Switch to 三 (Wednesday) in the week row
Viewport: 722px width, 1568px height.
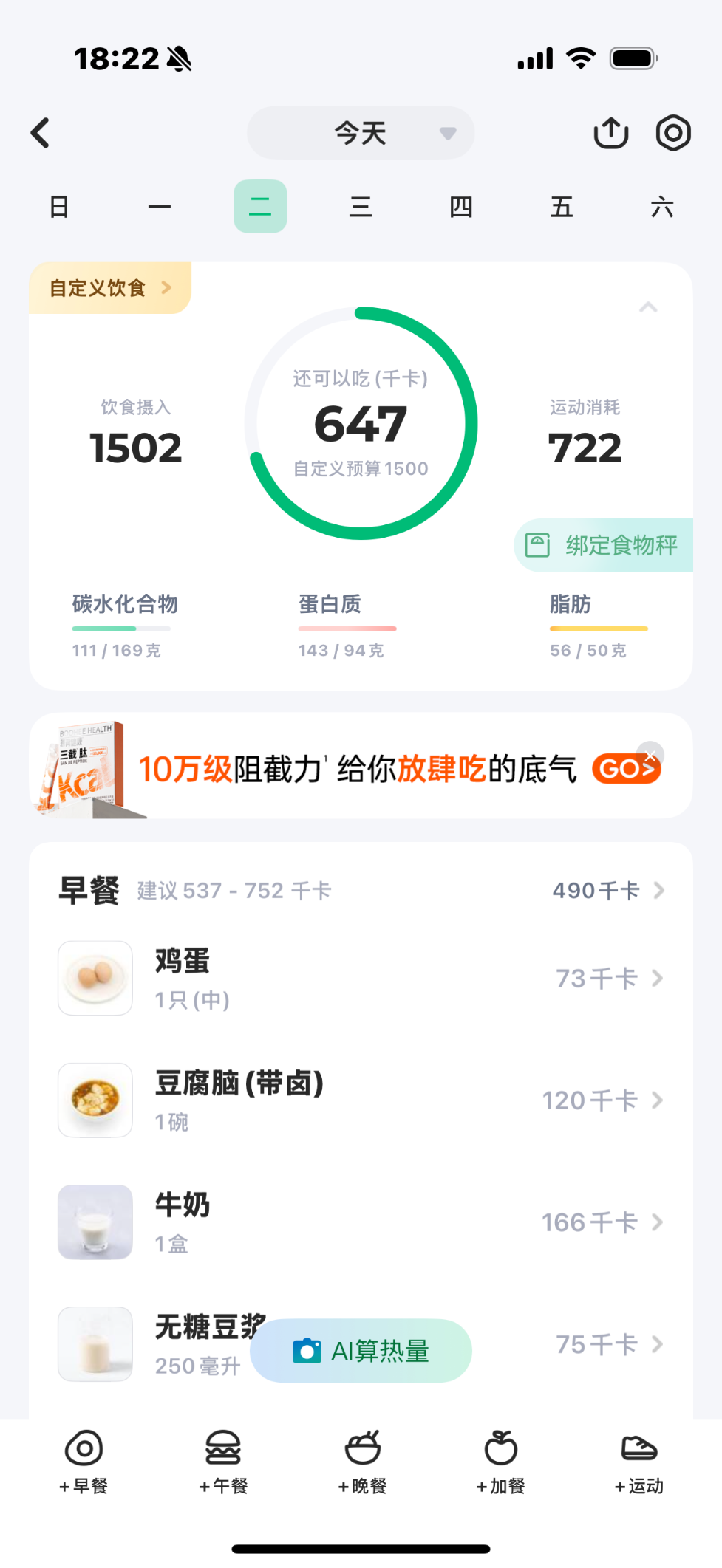pyautogui.click(x=361, y=207)
